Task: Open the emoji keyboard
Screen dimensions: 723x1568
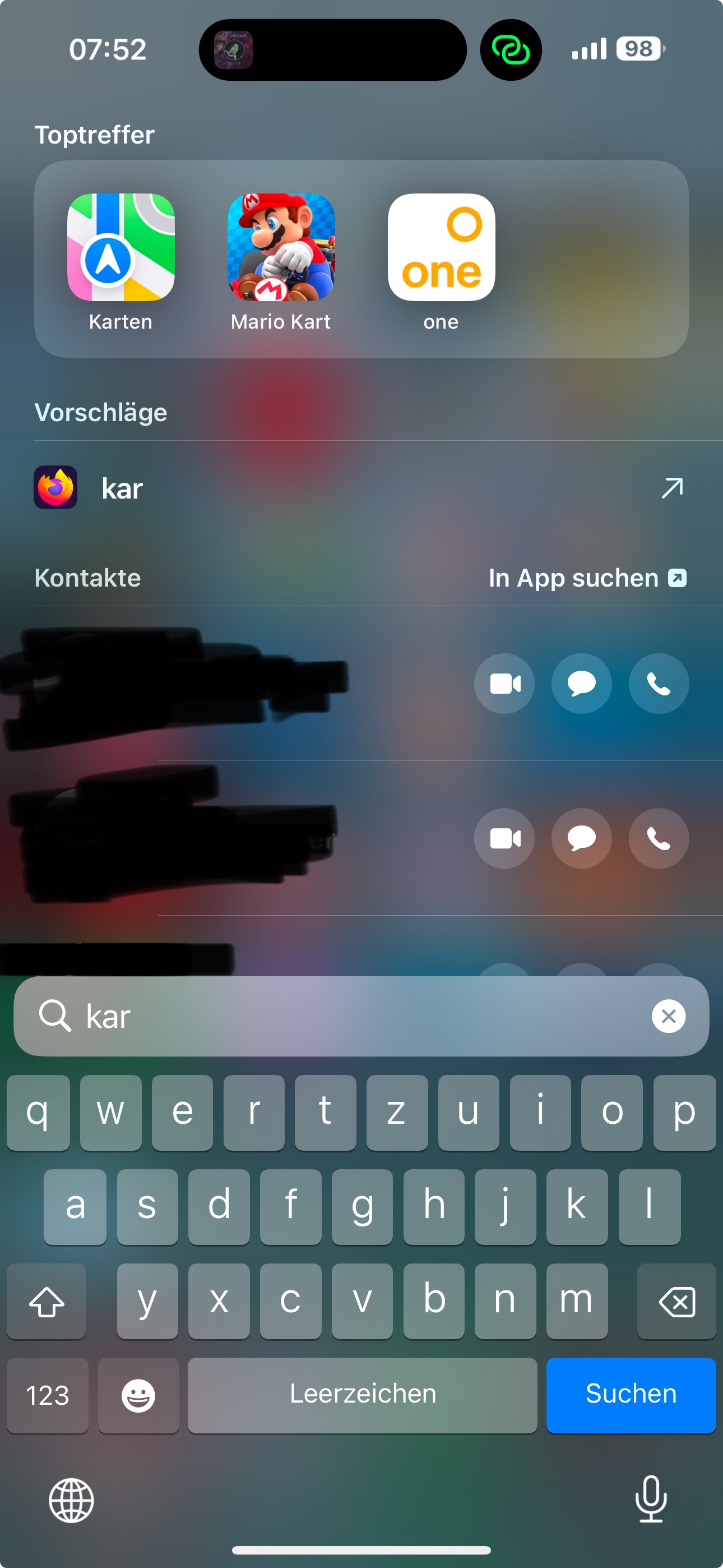Action: (138, 1395)
